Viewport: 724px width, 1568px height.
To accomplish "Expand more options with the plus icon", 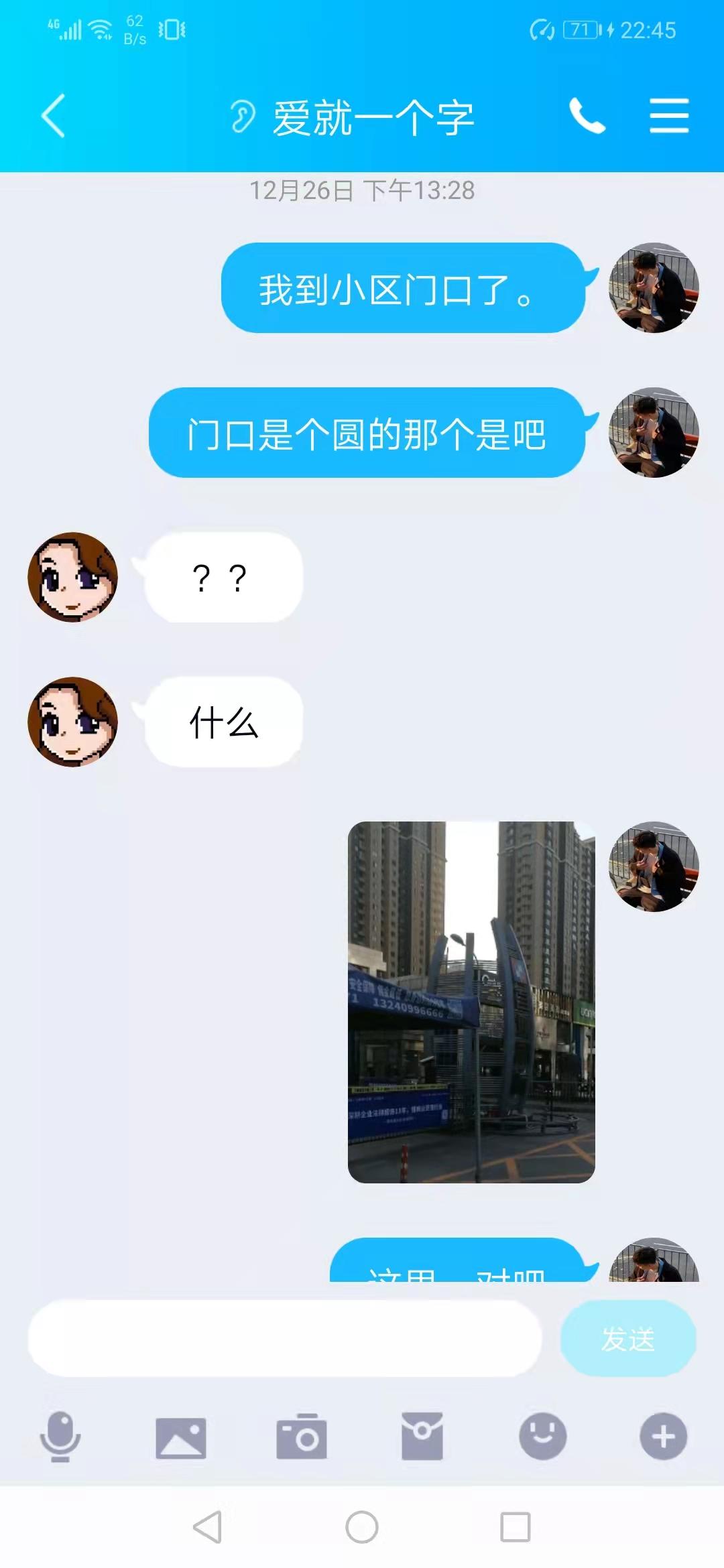I will [664, 1437].
